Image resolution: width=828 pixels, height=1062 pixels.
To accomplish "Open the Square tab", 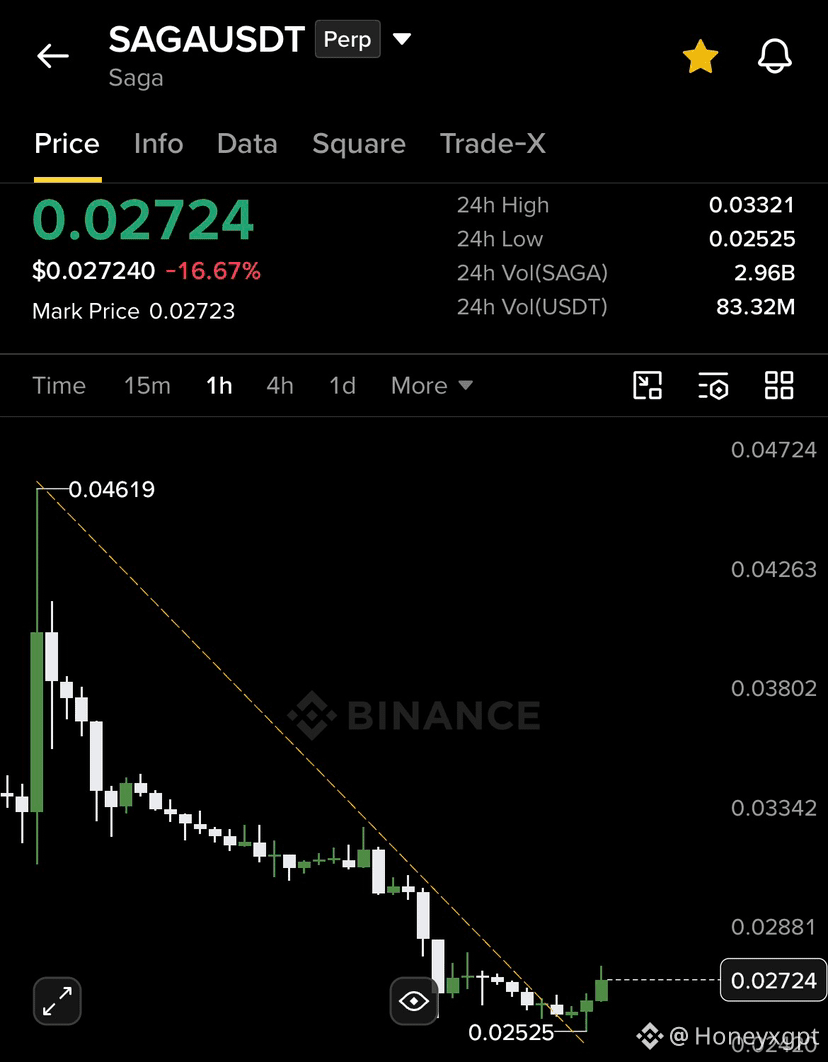I will (359, 144).
